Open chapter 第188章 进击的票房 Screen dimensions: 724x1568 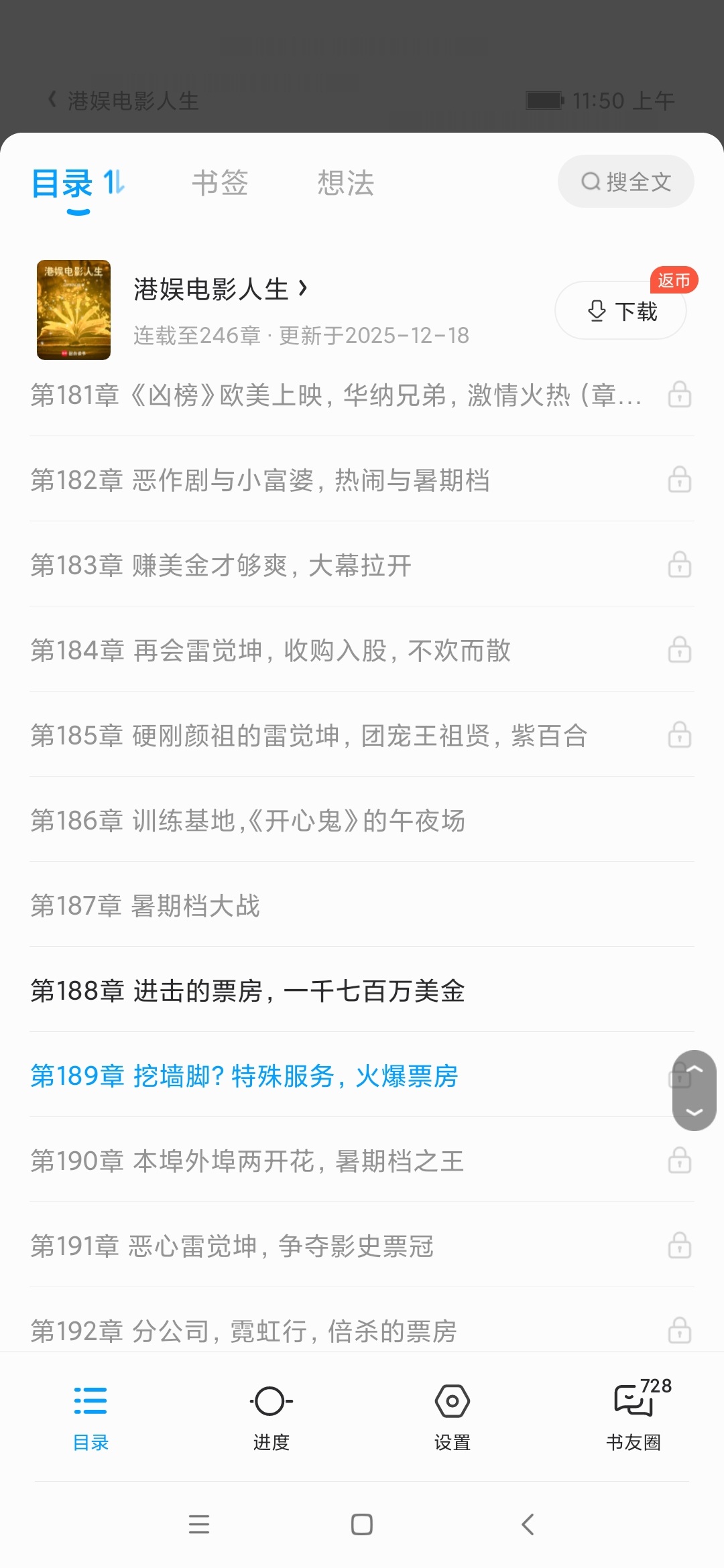coord(248,991)
